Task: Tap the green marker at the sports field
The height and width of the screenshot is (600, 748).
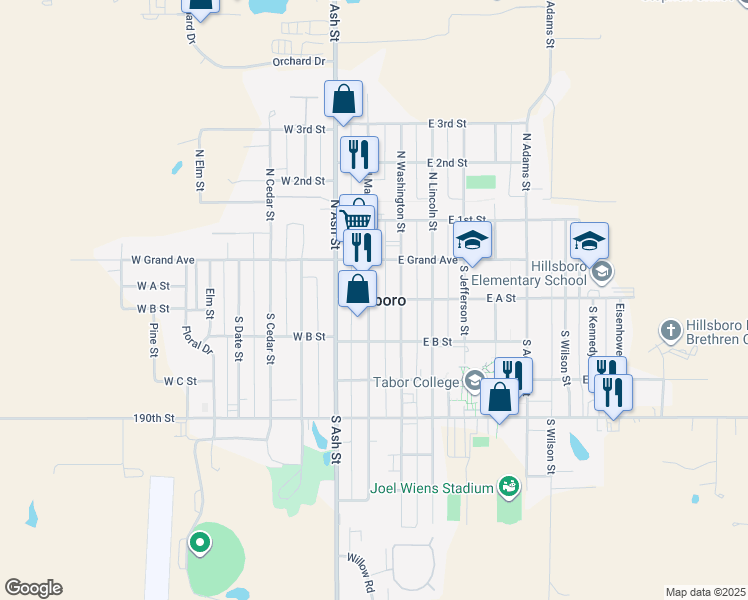Action: 200,544
